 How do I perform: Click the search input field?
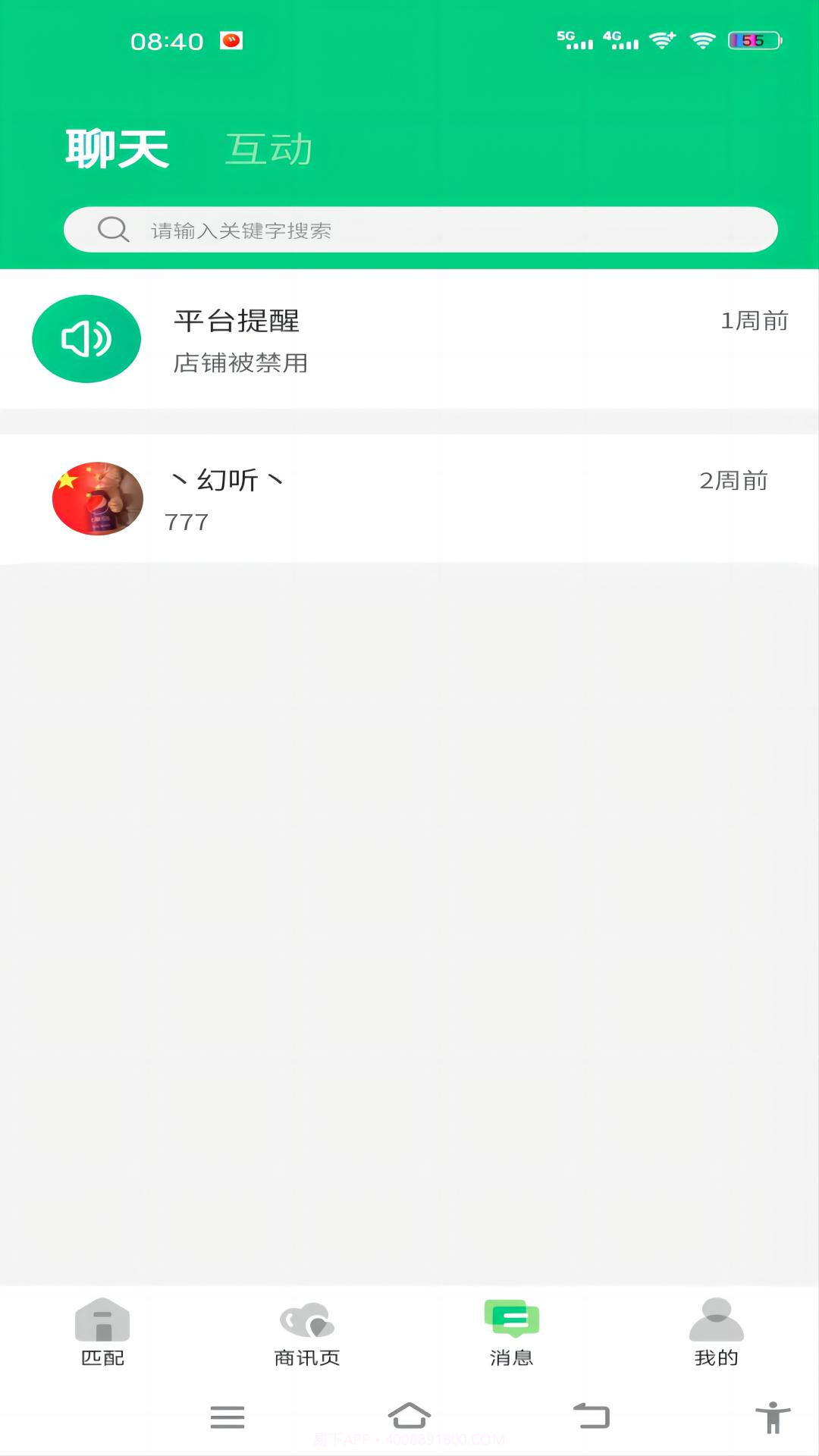tap(421, 228)
